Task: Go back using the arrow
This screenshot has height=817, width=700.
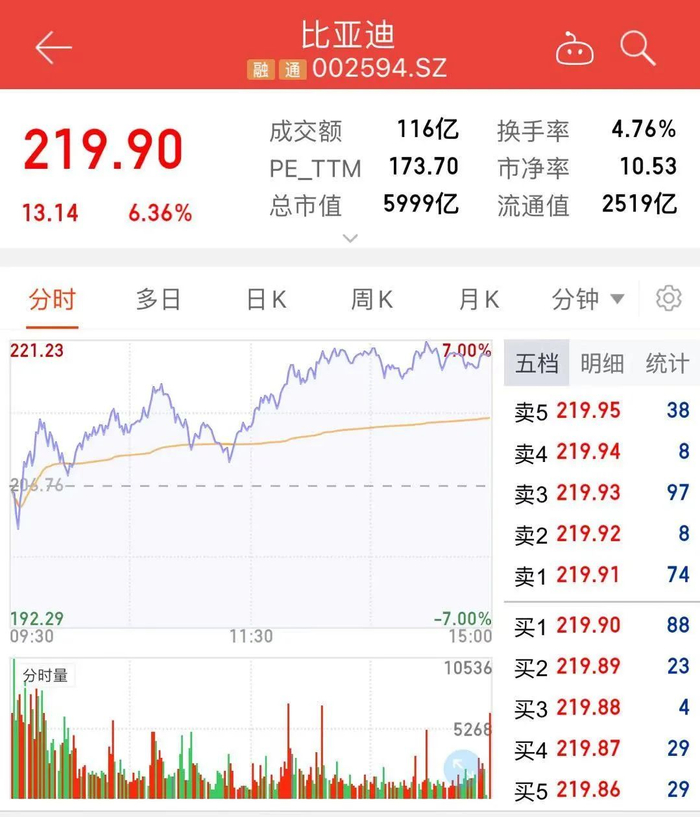Action: click(x=53, y=47)
